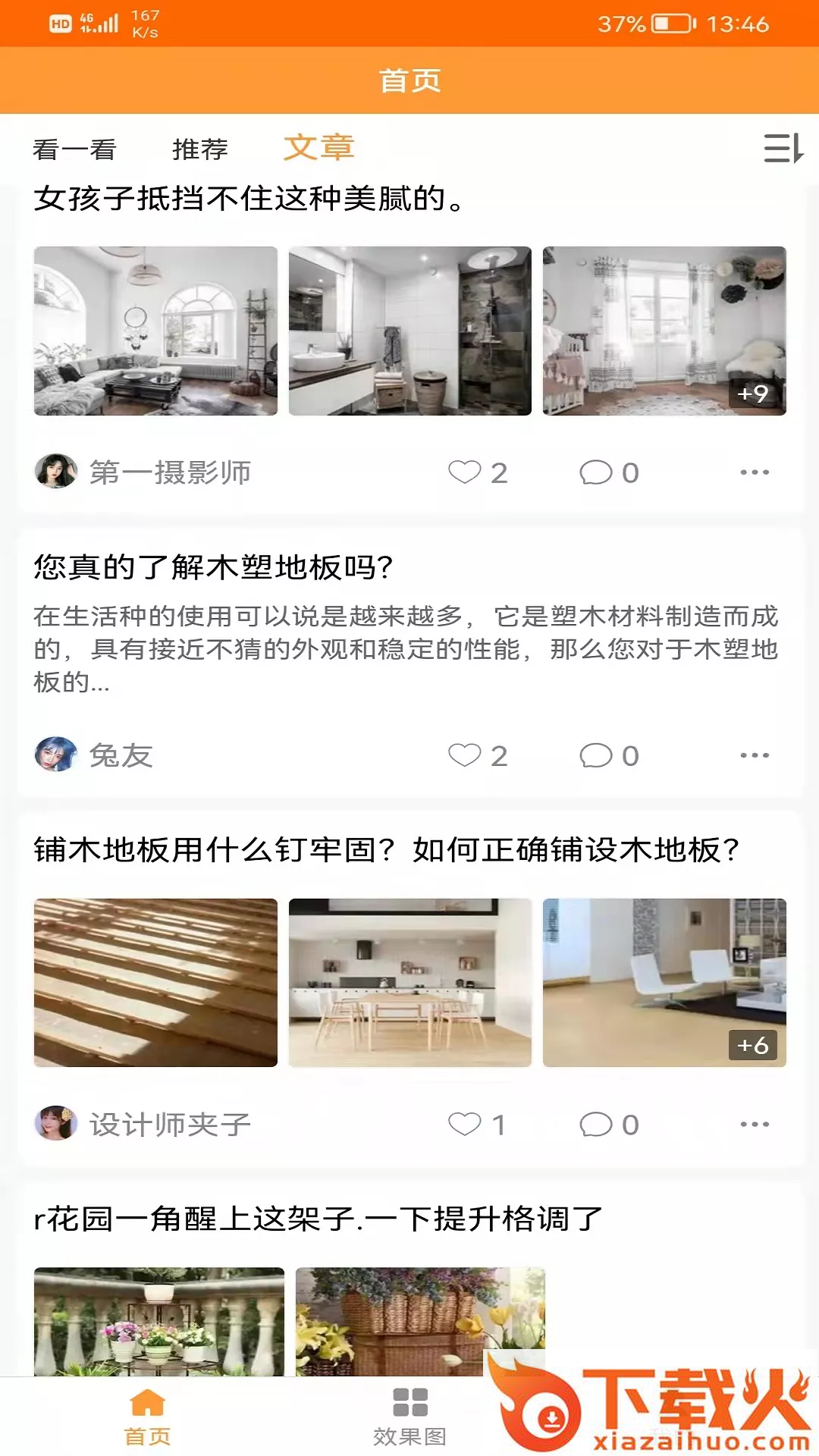Tap the battery indicator in the status bar
The width and height of the screenshot is (819, 1456).
[672, 23]
